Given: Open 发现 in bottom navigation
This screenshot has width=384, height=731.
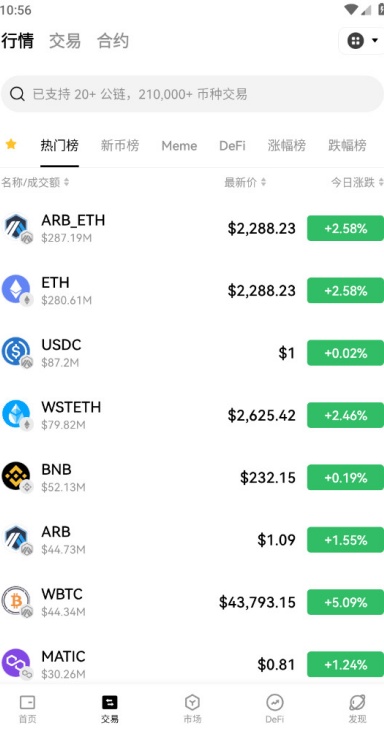Looking at the screenshot, I should (357, 709).
